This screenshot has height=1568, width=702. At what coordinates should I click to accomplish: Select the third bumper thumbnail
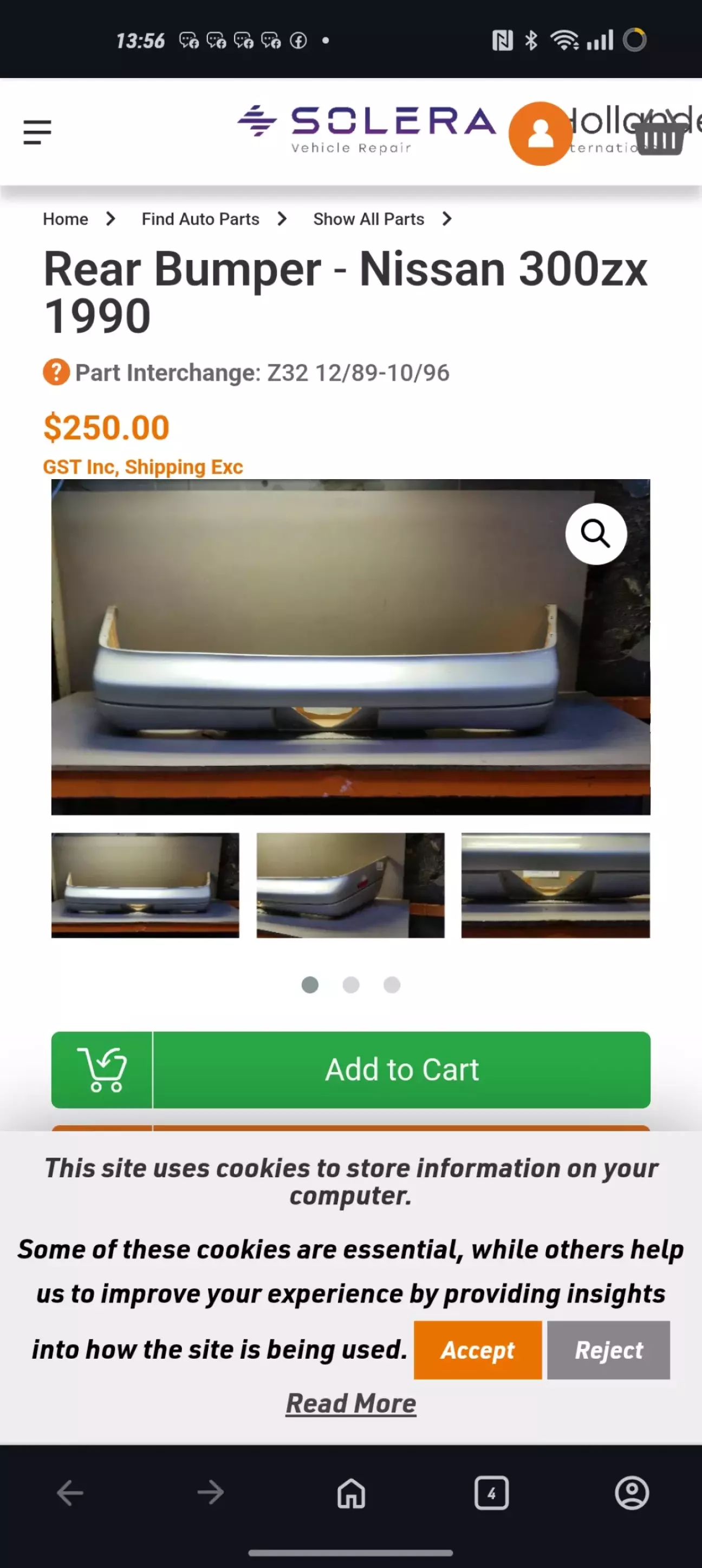(555, 885)
